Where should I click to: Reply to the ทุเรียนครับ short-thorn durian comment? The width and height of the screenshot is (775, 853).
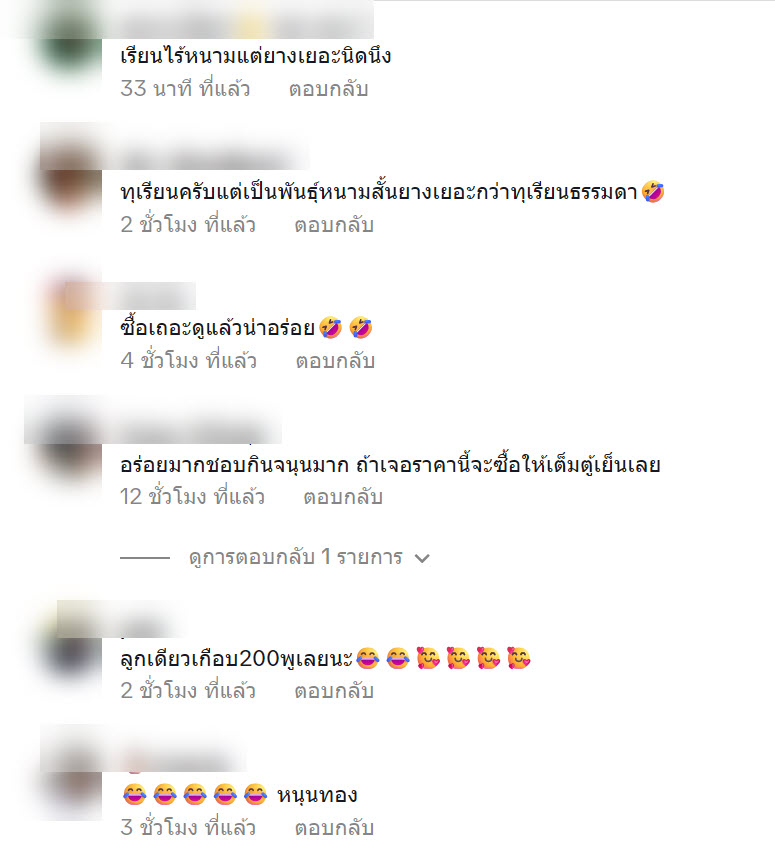coord(333,225)
